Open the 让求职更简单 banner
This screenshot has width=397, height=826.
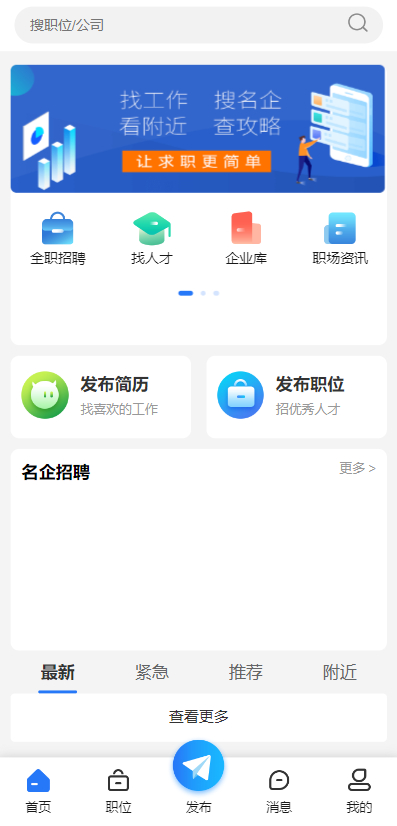198,129
